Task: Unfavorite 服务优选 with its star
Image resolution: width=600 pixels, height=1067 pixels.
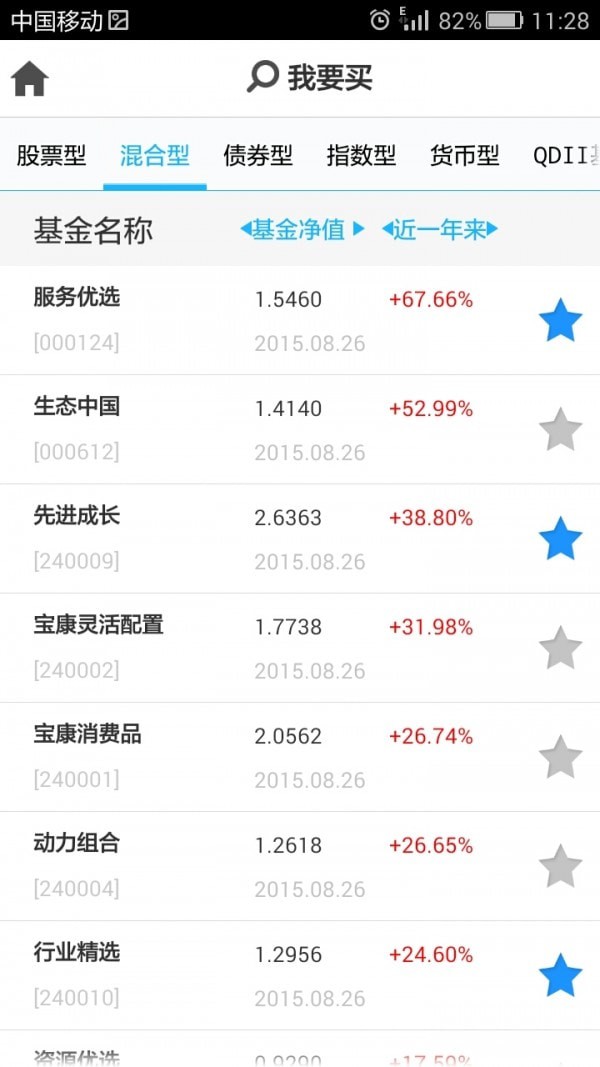Action: [x=560, y=321]
